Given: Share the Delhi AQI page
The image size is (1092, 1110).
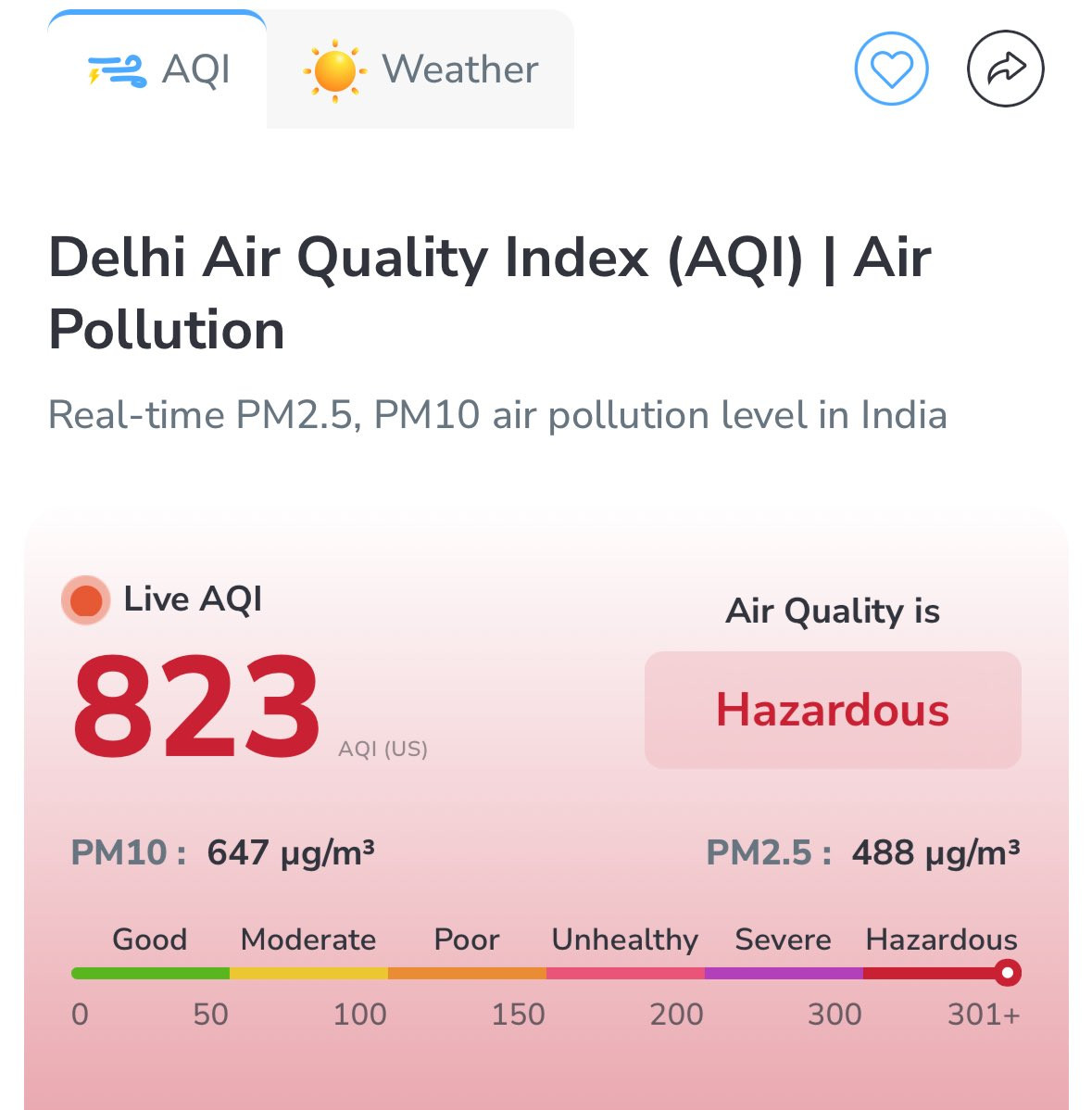Looking at the screenshot, I should pyautogui.click(x=1005, y=69).
